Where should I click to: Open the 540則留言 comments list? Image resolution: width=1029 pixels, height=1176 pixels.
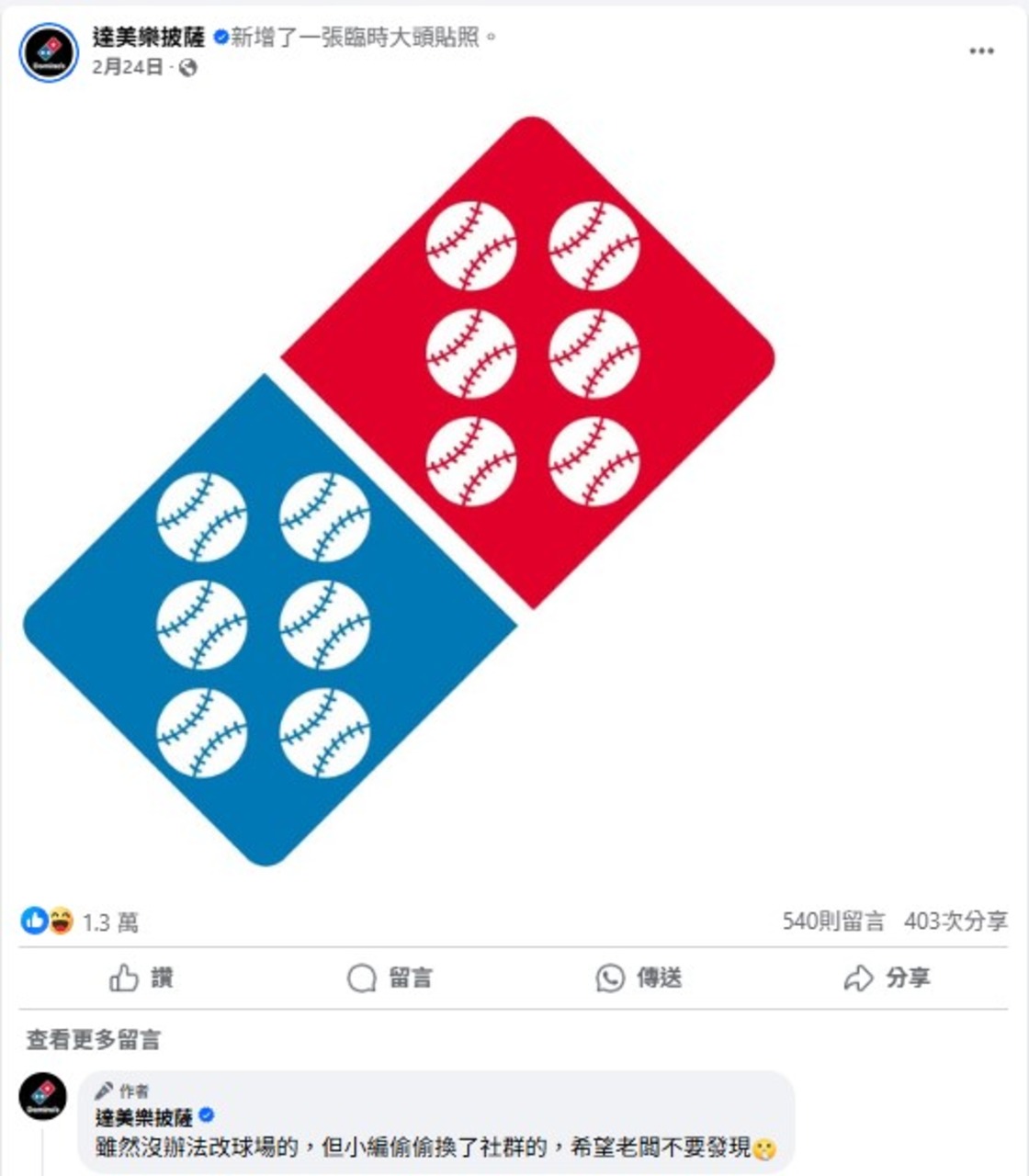click(833, 921)
